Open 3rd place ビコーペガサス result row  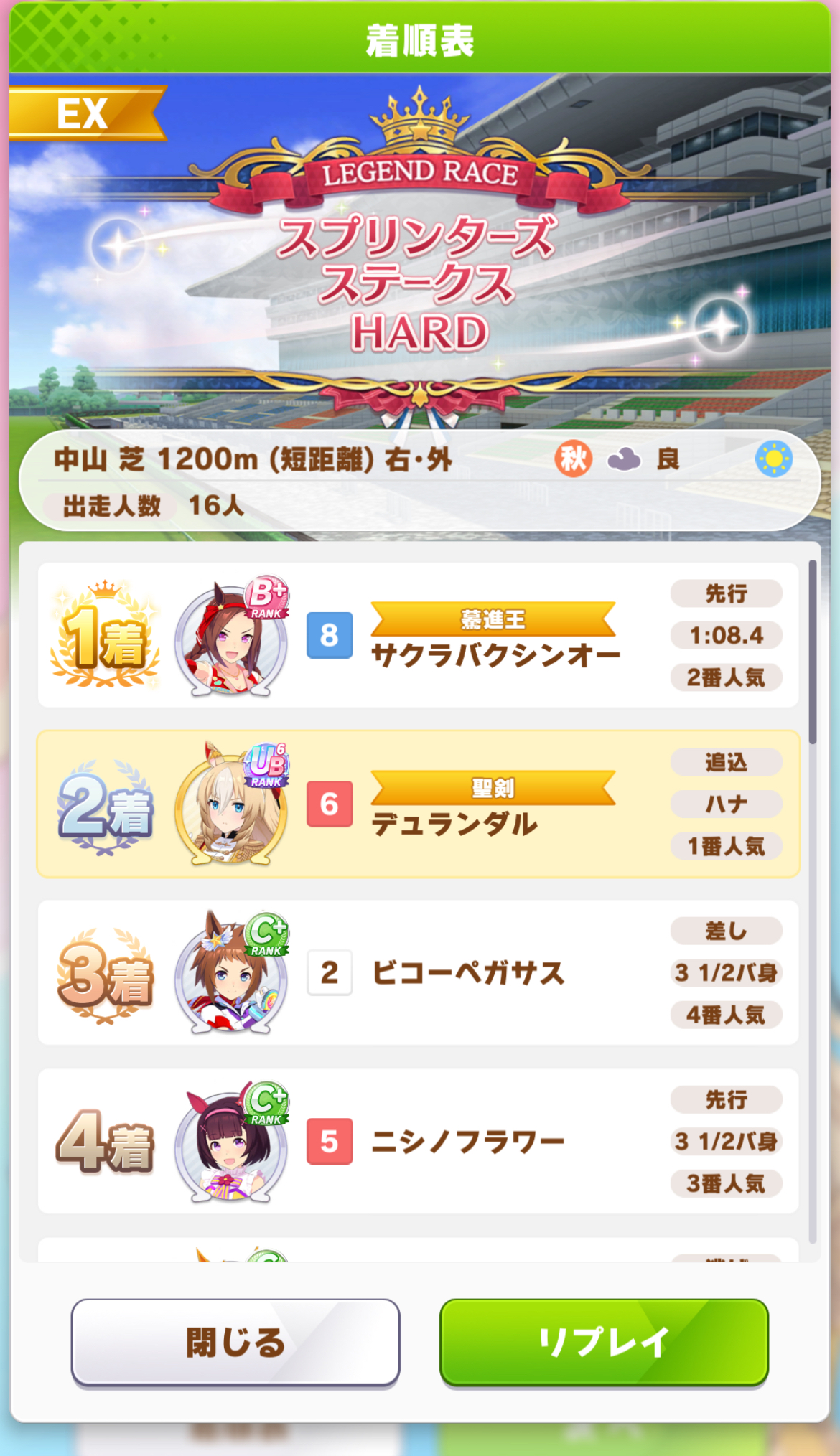pyautogui.click(x=418, y=972)
